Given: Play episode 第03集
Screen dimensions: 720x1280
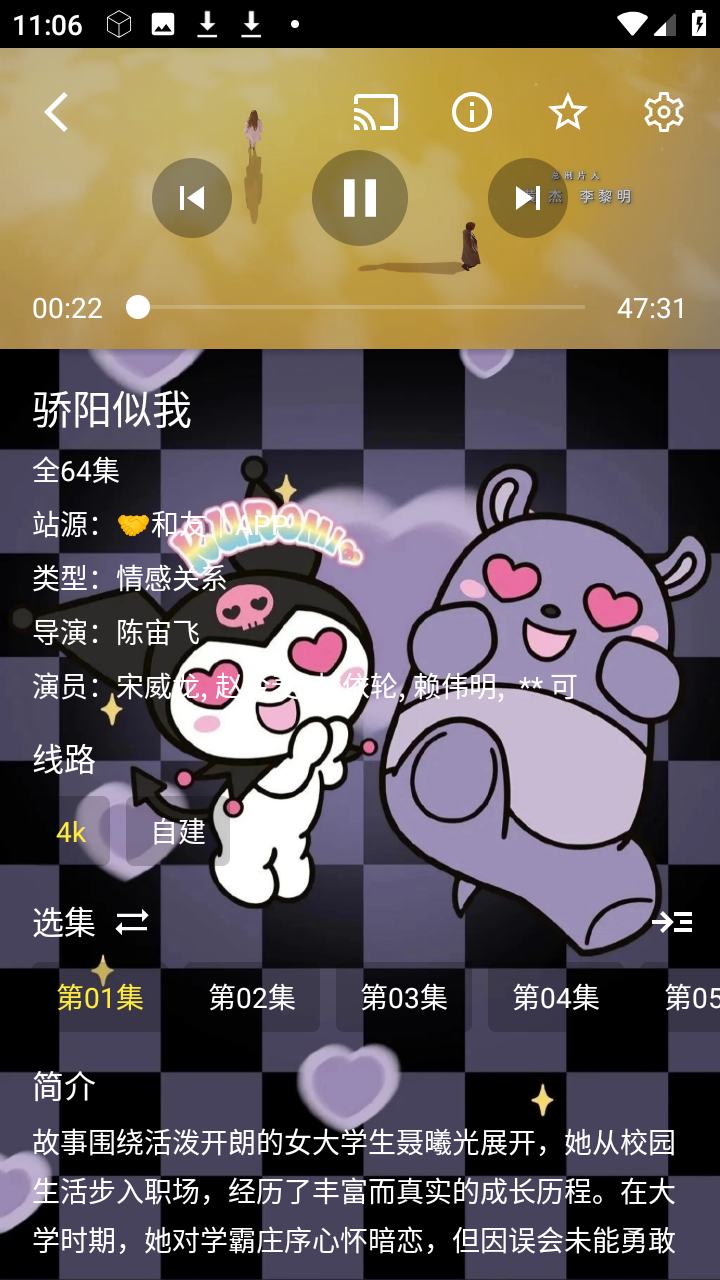Looking at the screenshot, I should (404, 997).
